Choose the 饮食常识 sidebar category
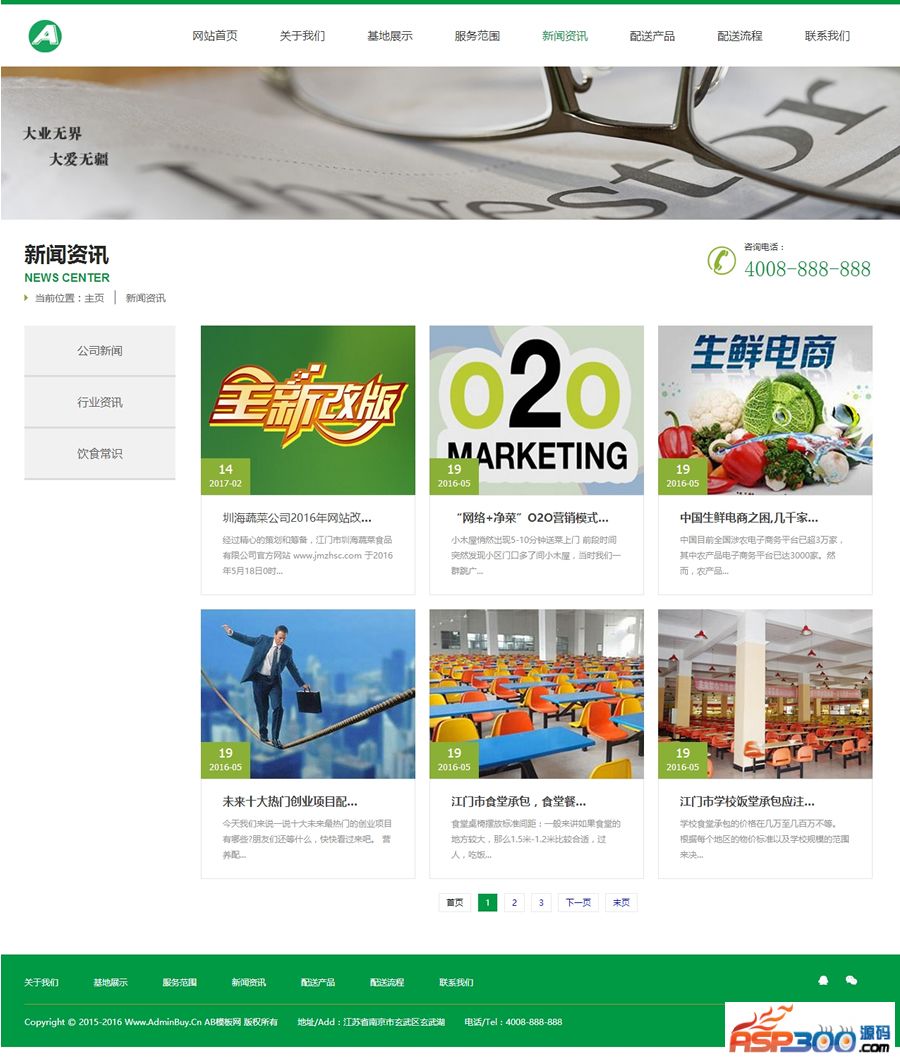 (100, 453)
